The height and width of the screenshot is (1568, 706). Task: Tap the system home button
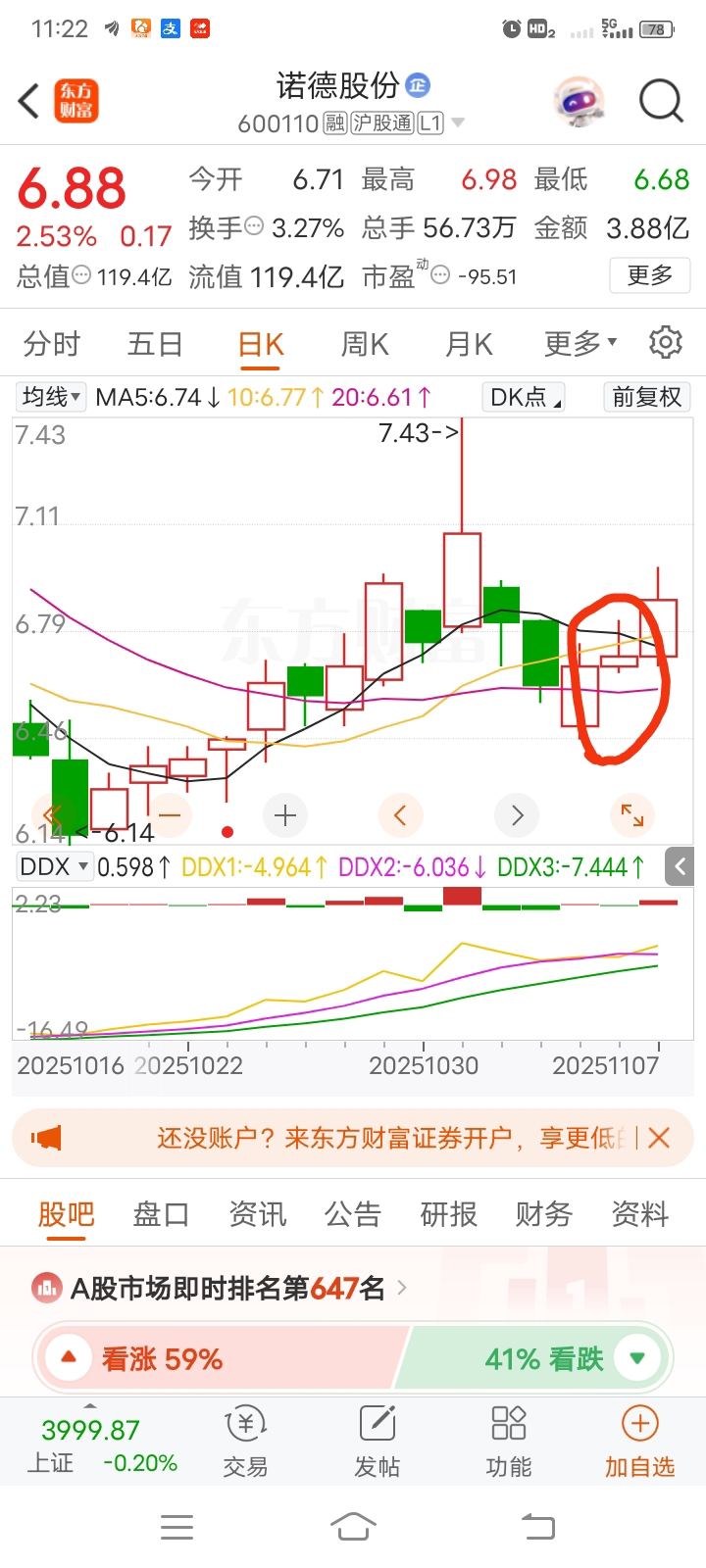[353, 1526]
